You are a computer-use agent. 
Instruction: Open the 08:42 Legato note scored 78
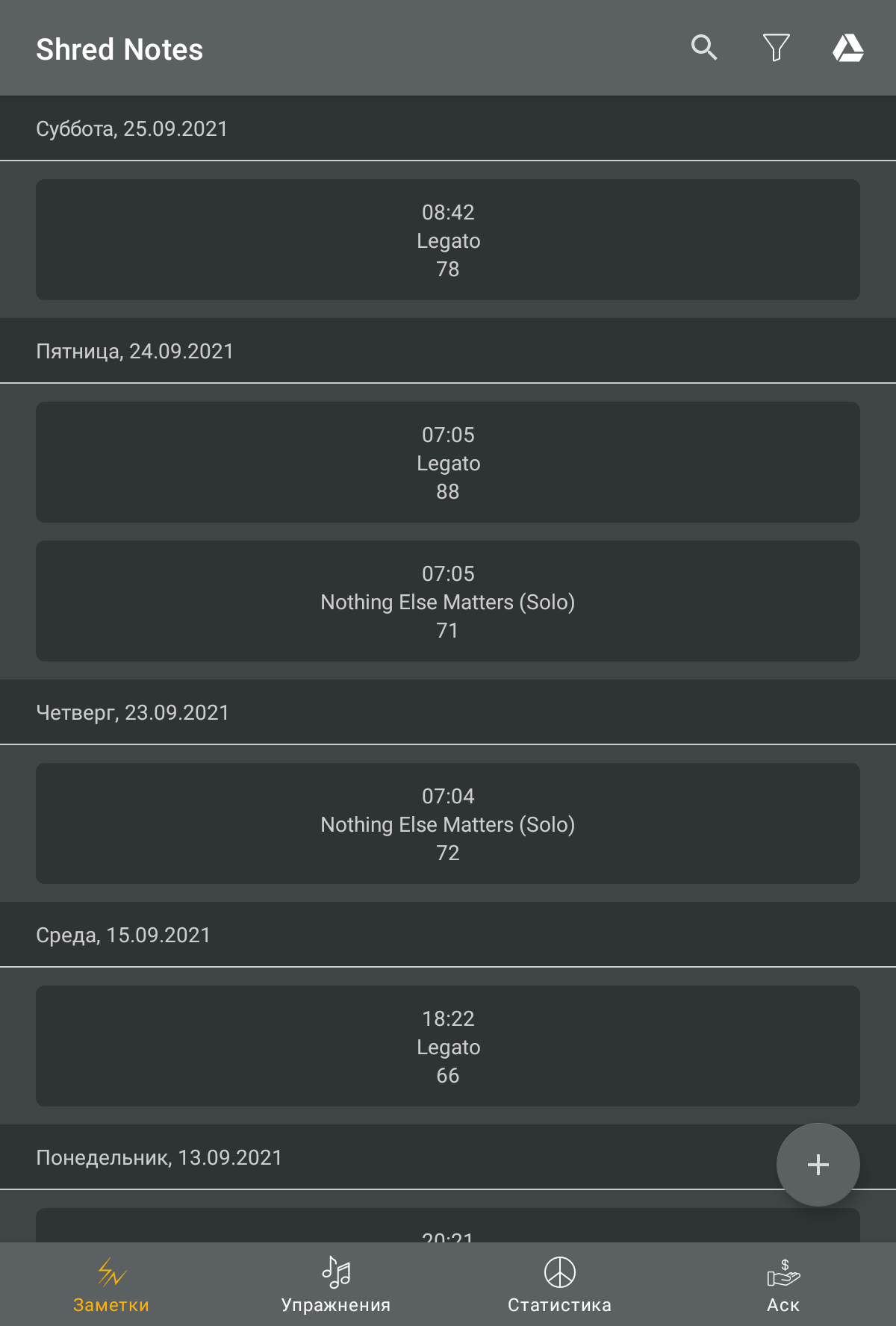pyautogui.click(x=448, y=240)
